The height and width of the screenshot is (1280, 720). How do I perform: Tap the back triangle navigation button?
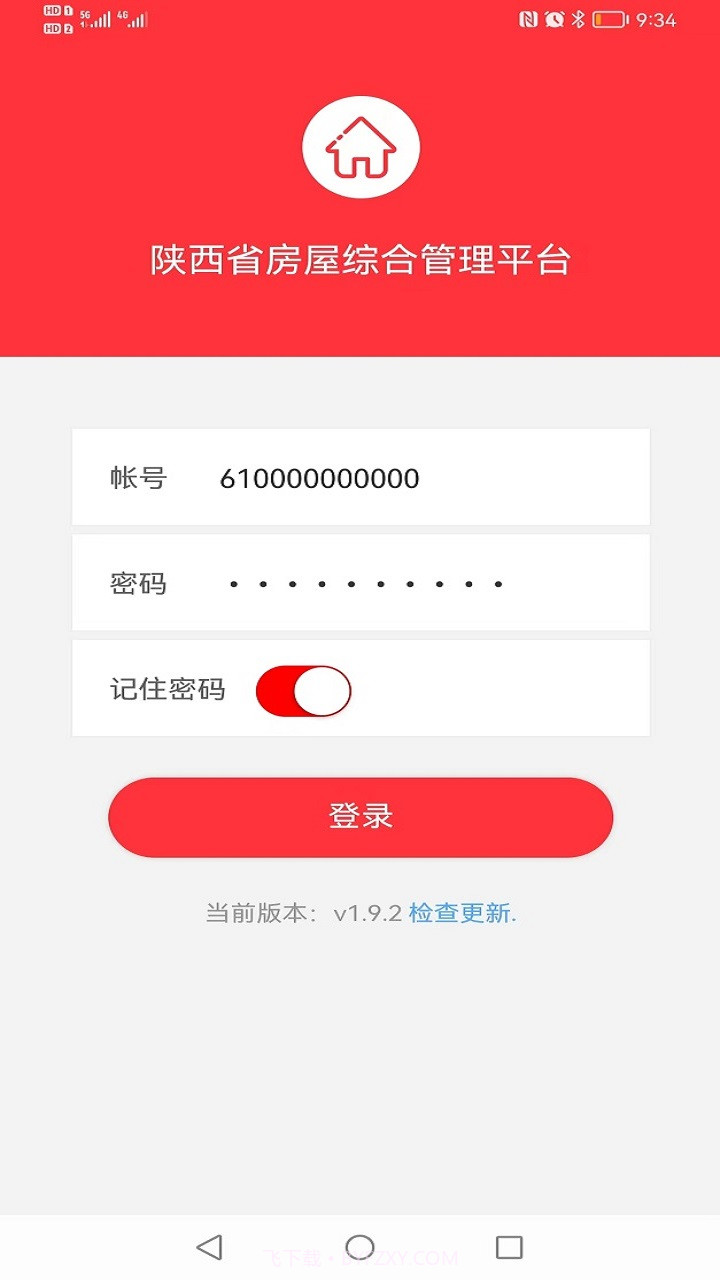point(208,1247)
